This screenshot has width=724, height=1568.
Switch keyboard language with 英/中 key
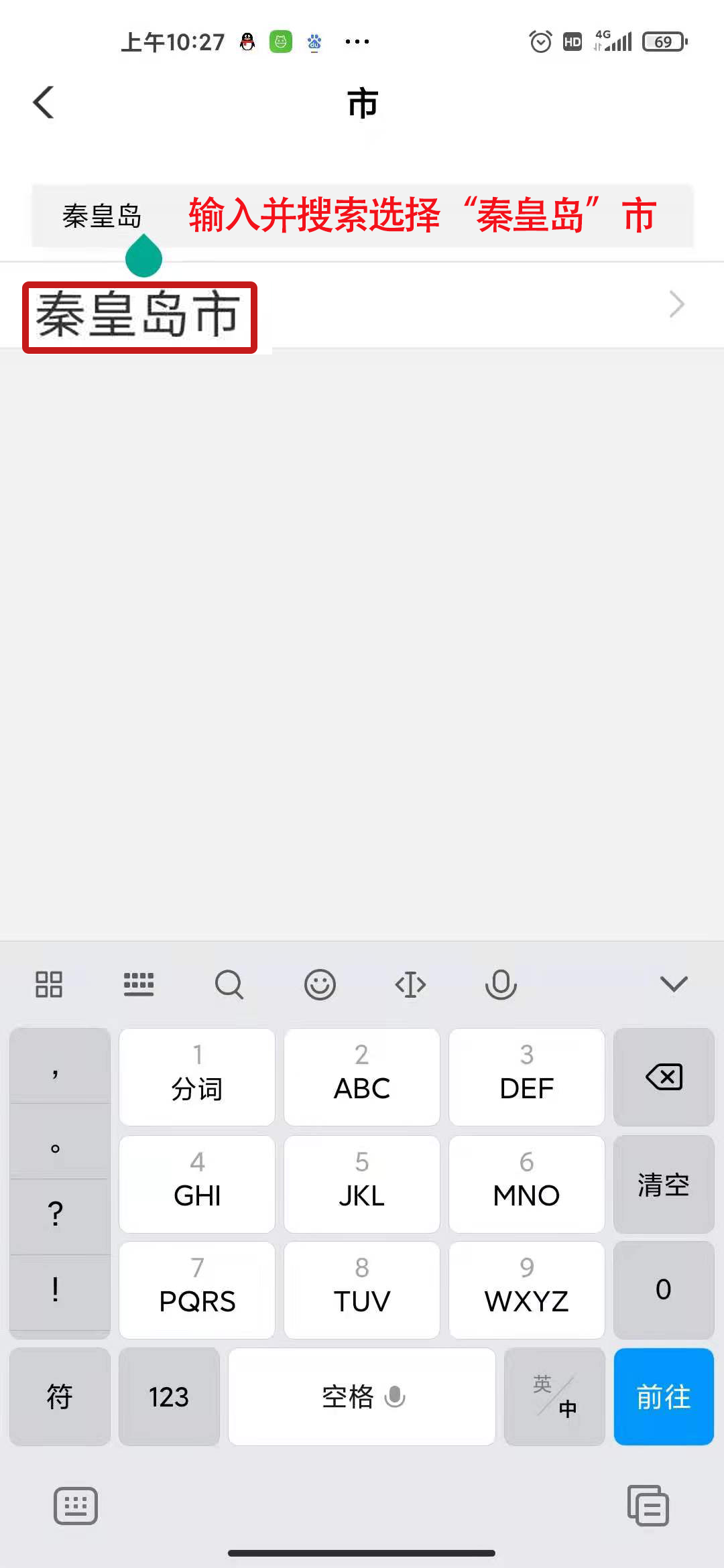[554, 1397]
